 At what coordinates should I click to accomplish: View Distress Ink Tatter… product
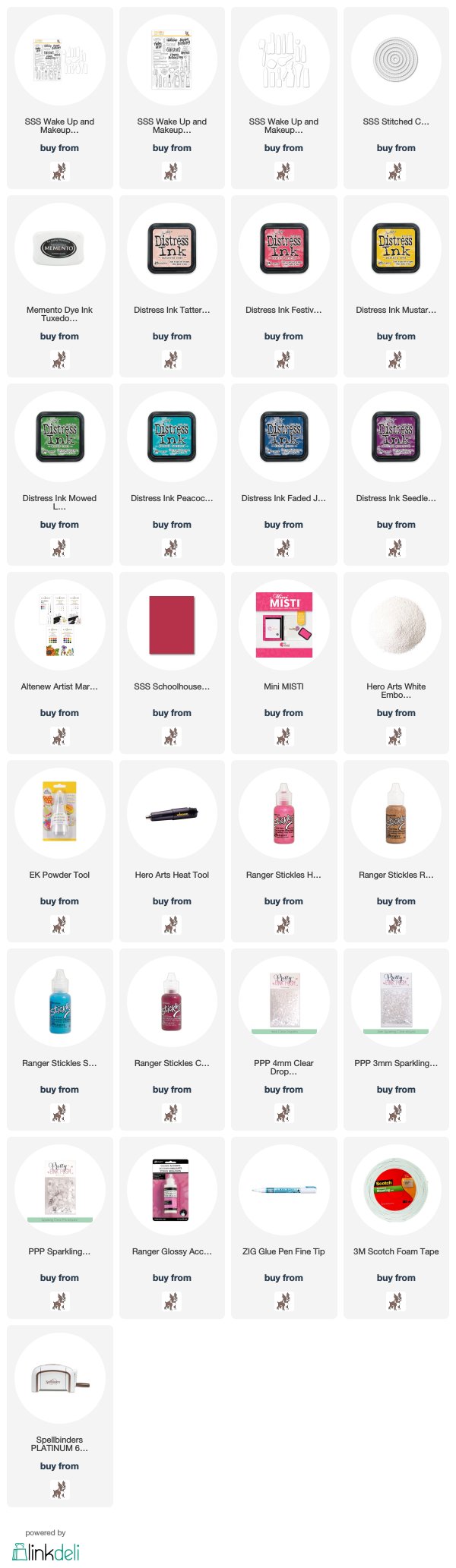(172, 249)
